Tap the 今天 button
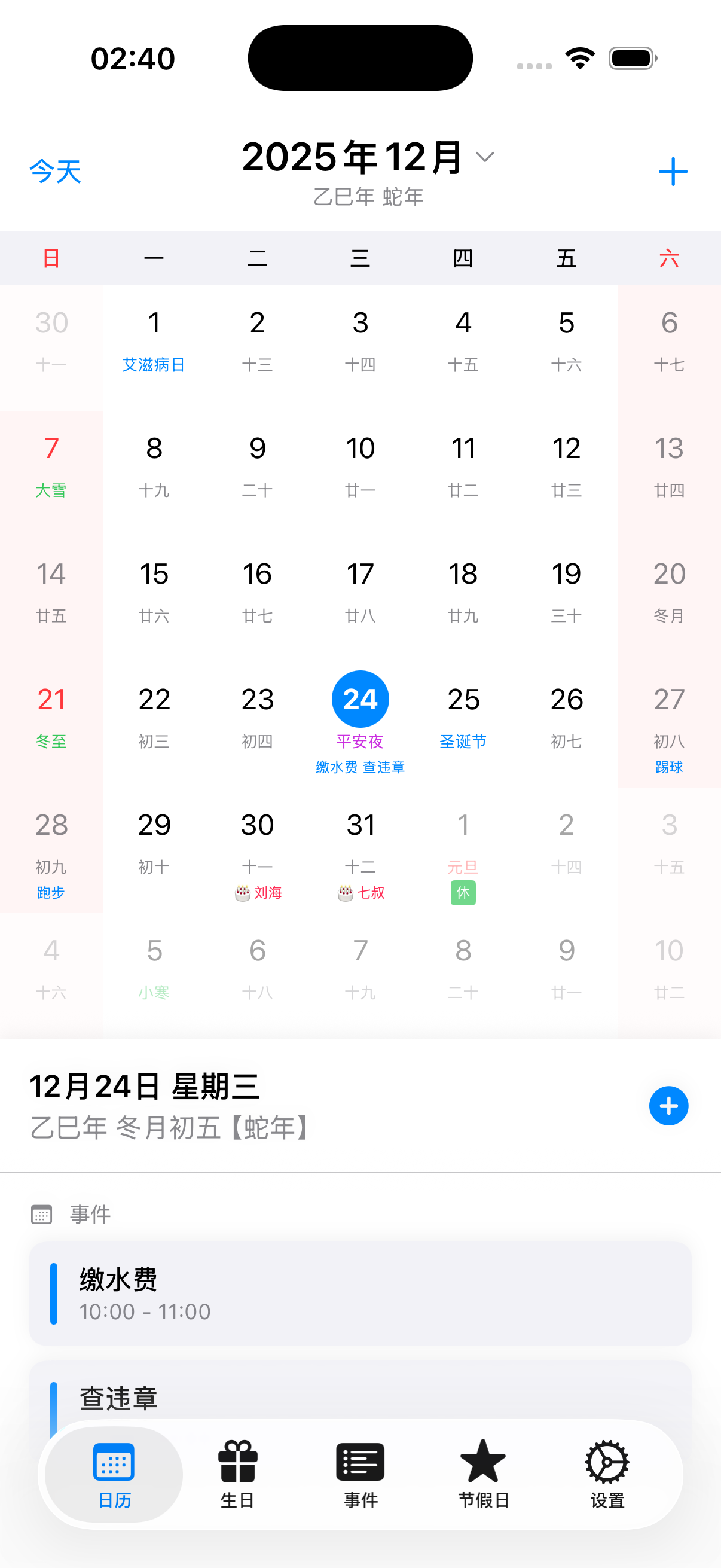721x1568 pixels. pos(55,171)
